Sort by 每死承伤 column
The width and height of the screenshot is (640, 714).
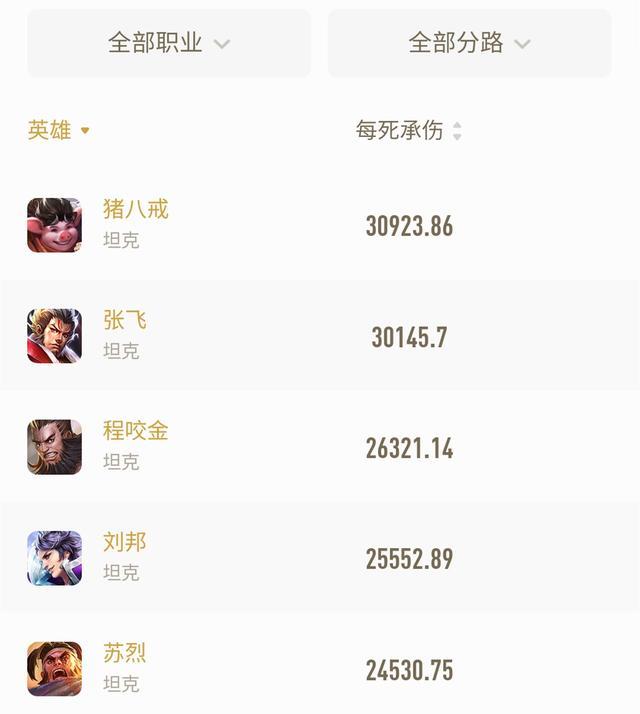408,130
